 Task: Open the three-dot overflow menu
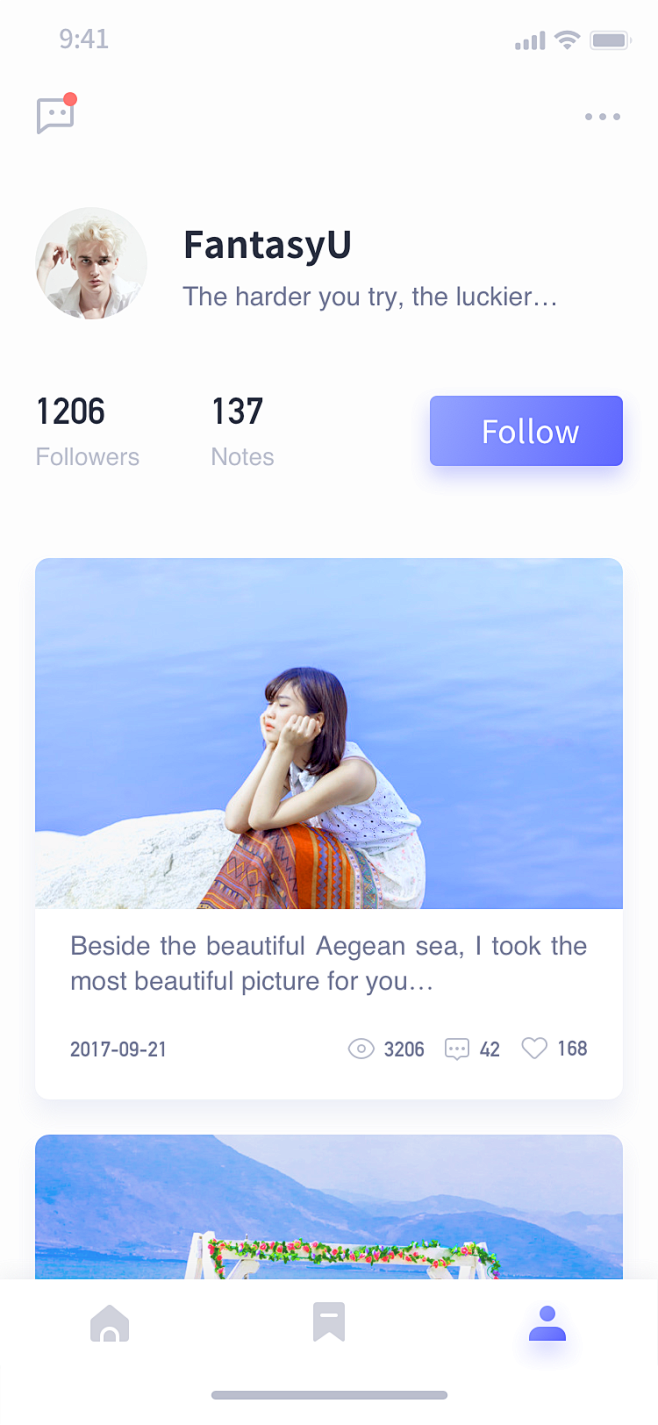pyautogui.click(x=602, y=117)
